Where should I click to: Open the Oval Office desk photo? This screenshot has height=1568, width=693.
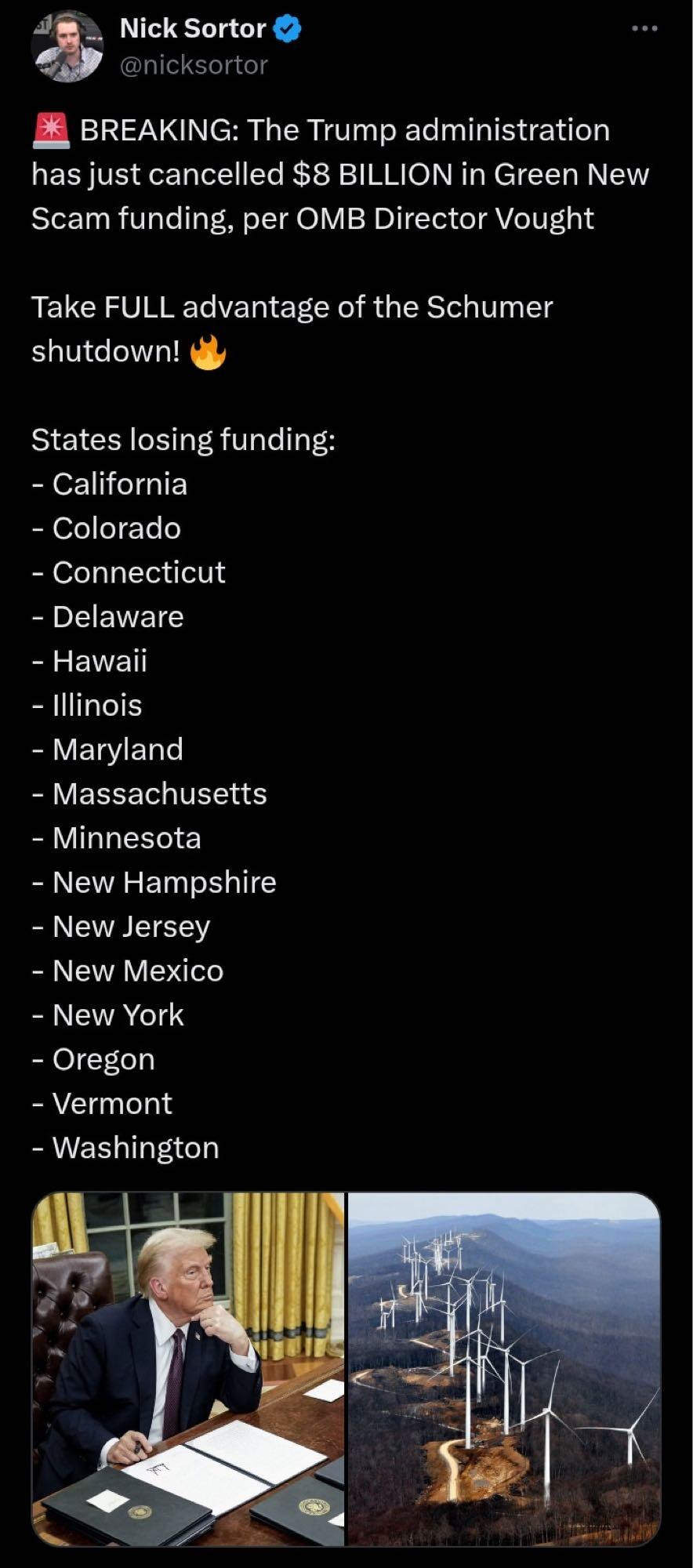point(188,1368)
